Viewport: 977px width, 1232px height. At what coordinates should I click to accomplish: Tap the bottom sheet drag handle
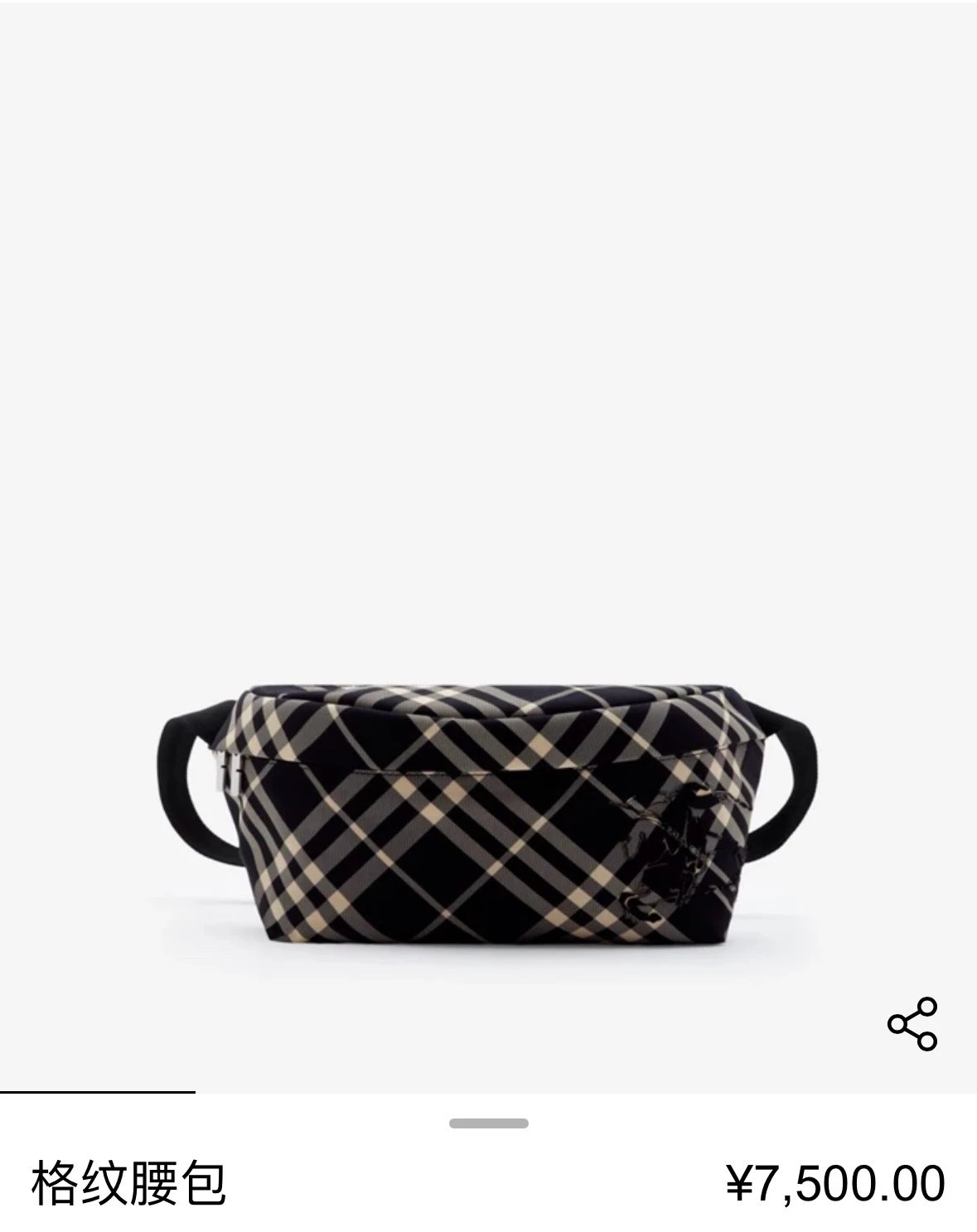pos(488,1123)
